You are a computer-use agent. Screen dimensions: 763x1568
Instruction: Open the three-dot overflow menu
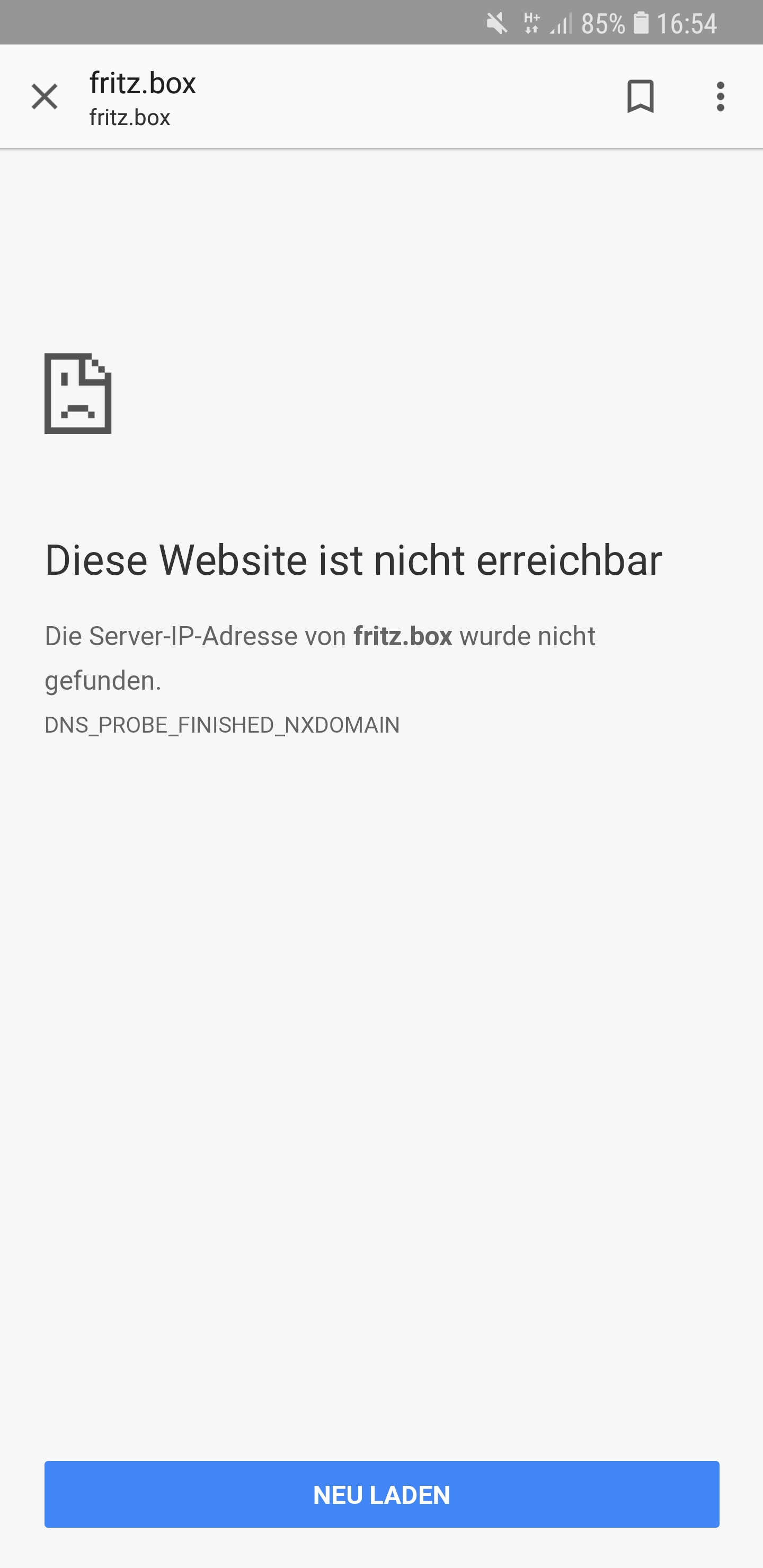(721, 97)
